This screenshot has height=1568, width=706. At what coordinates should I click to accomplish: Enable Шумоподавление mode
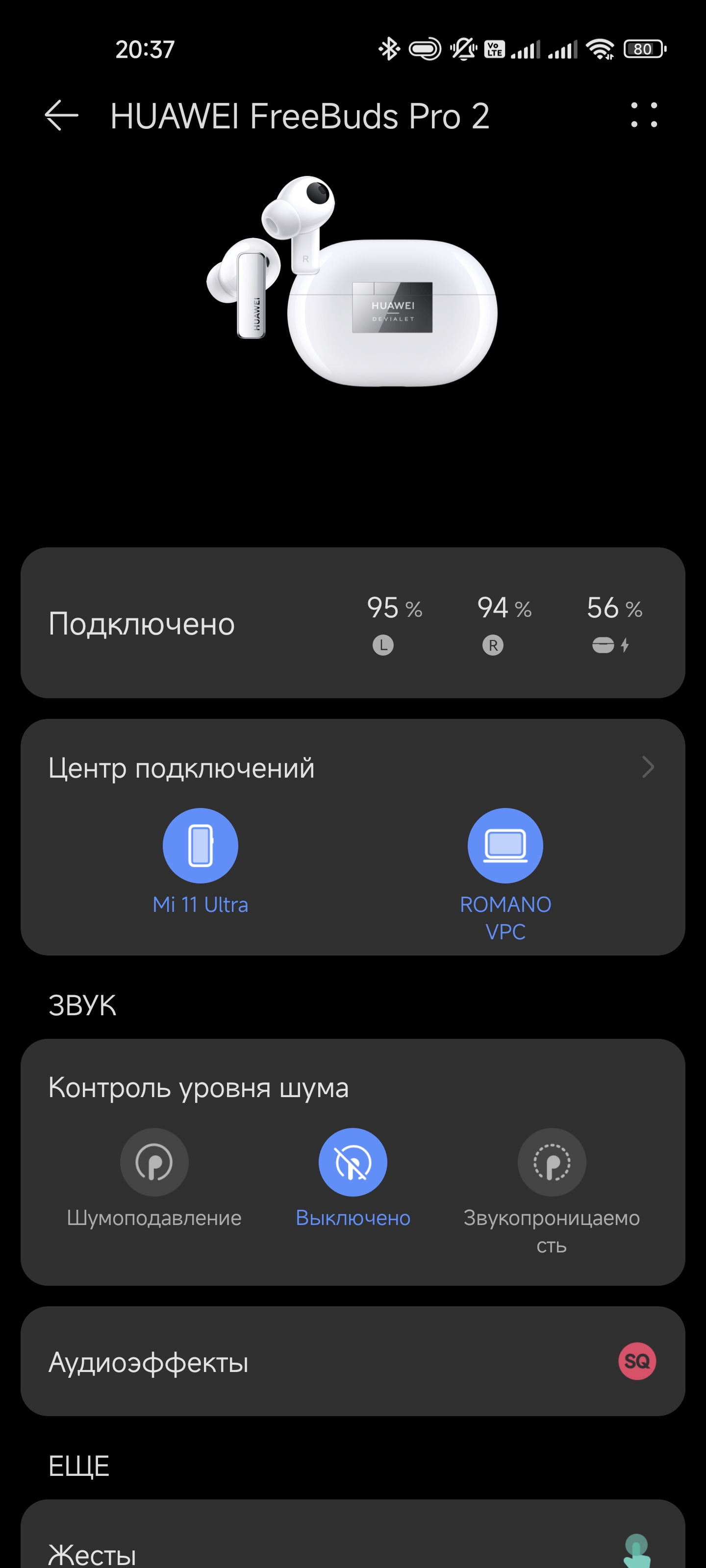click(x=154, y=1163)
